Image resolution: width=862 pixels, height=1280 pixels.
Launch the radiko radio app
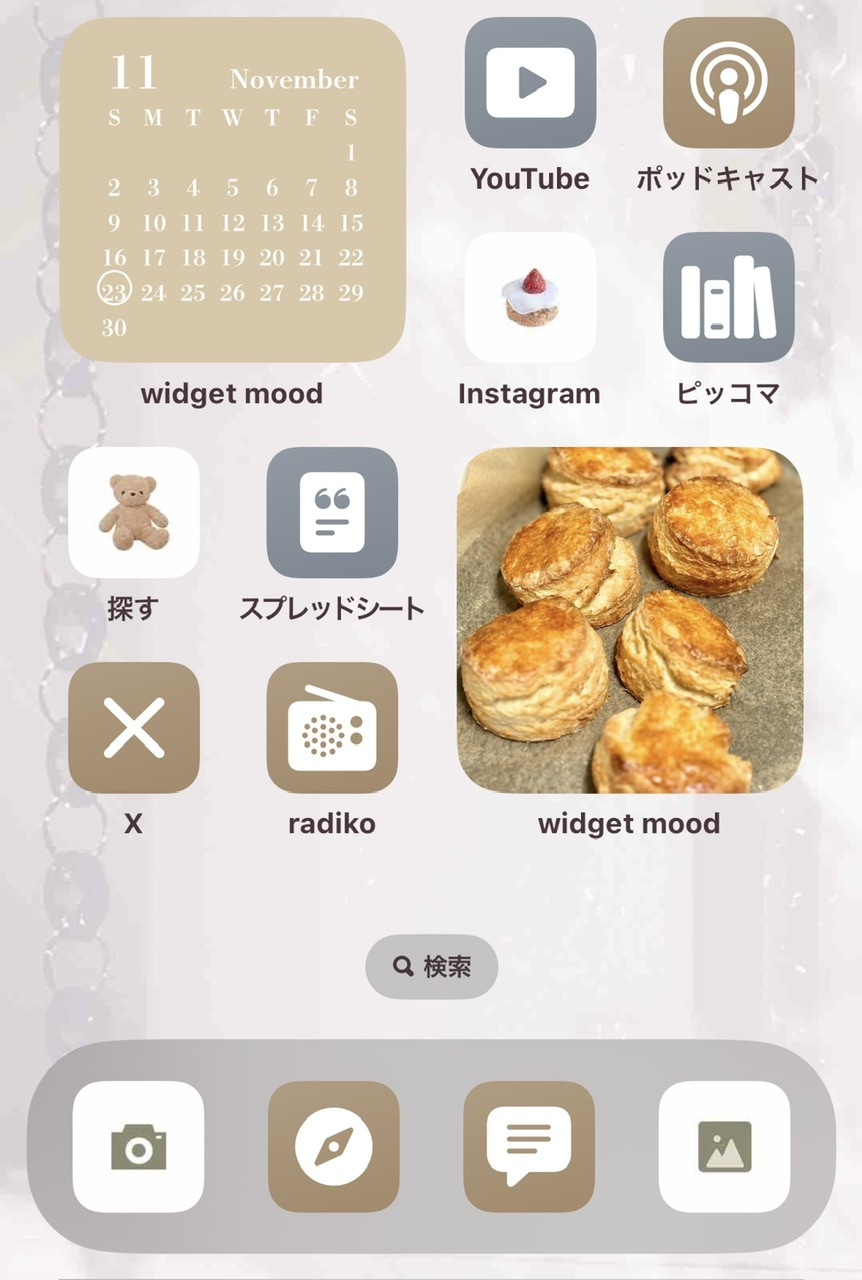pyautogui.click(x=332, y=728)
